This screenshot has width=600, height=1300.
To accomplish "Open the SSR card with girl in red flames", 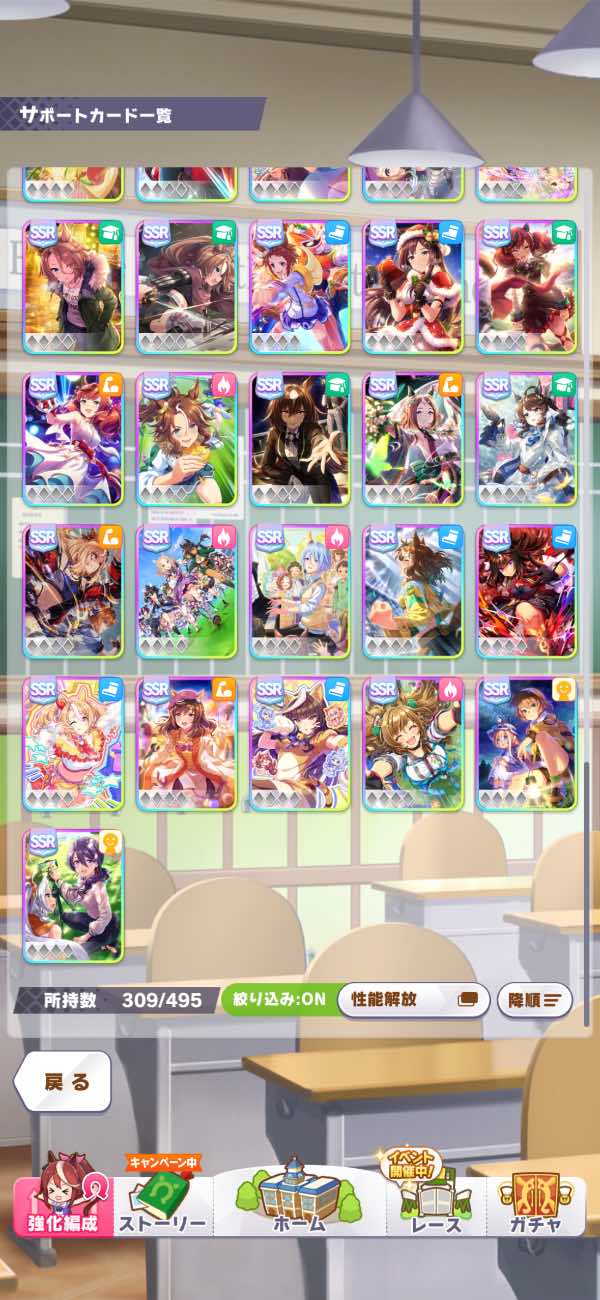I will click(x=526, y=591).
